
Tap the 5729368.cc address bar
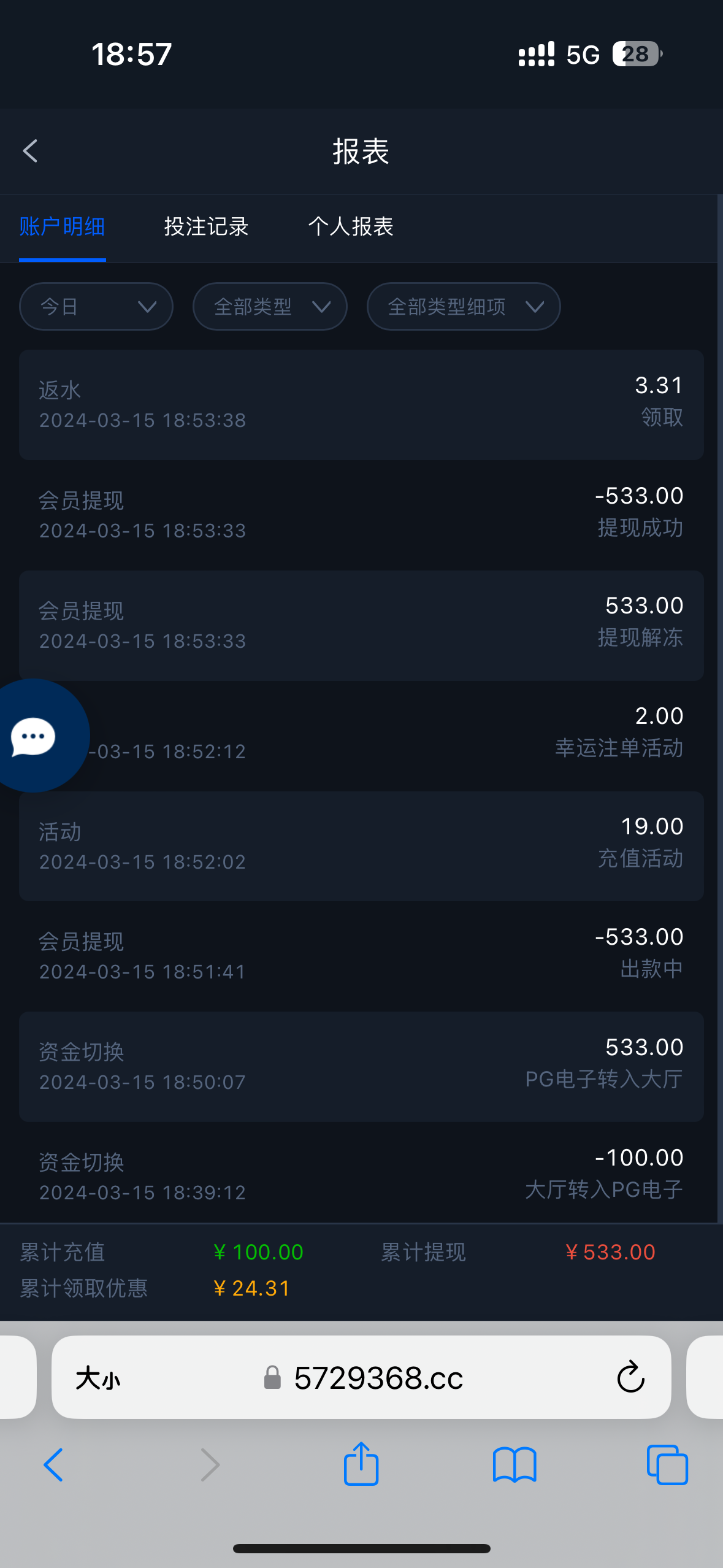[x=378, y=1378]
